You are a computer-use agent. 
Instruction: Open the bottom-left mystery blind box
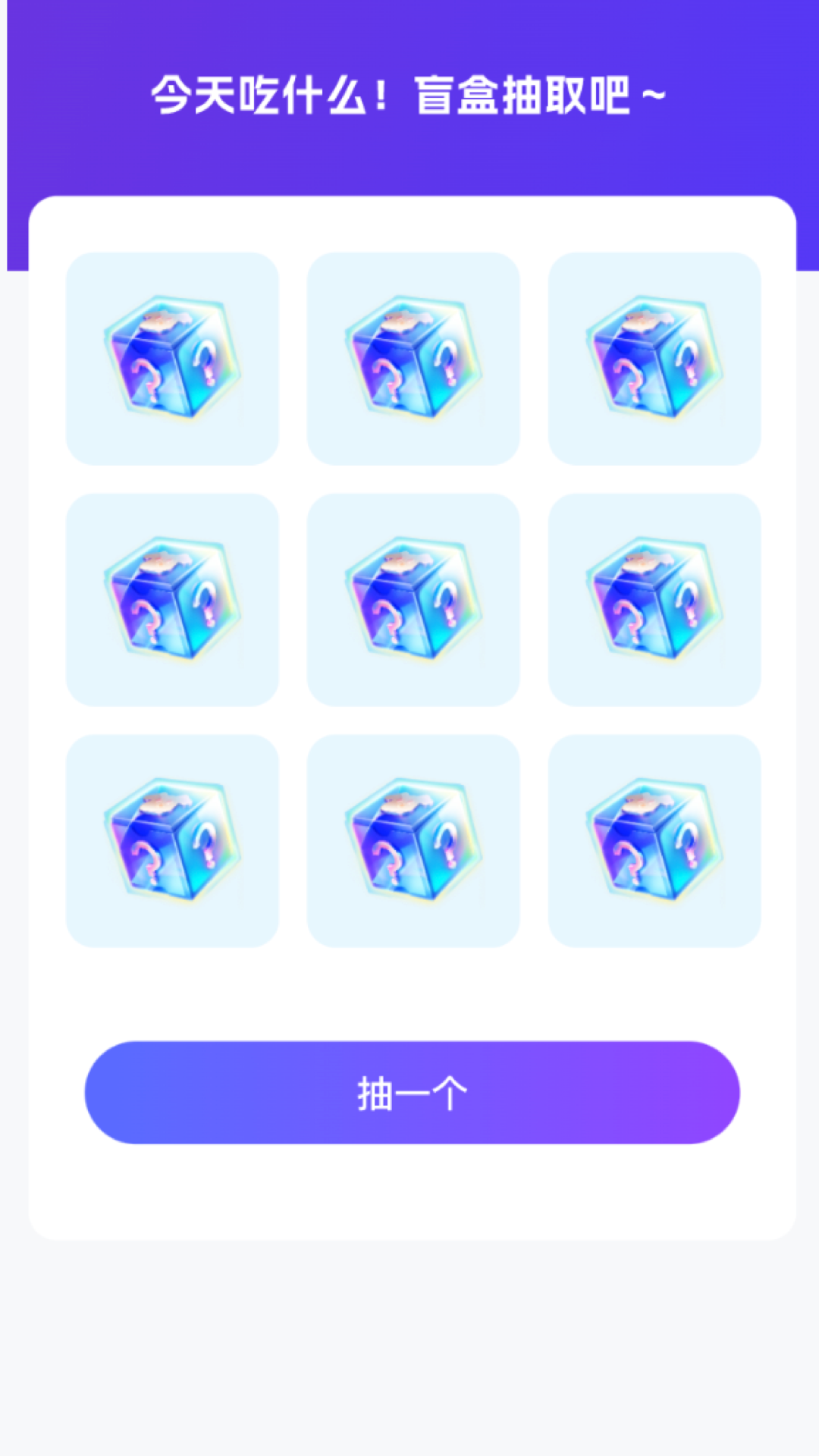pos(174,842)
